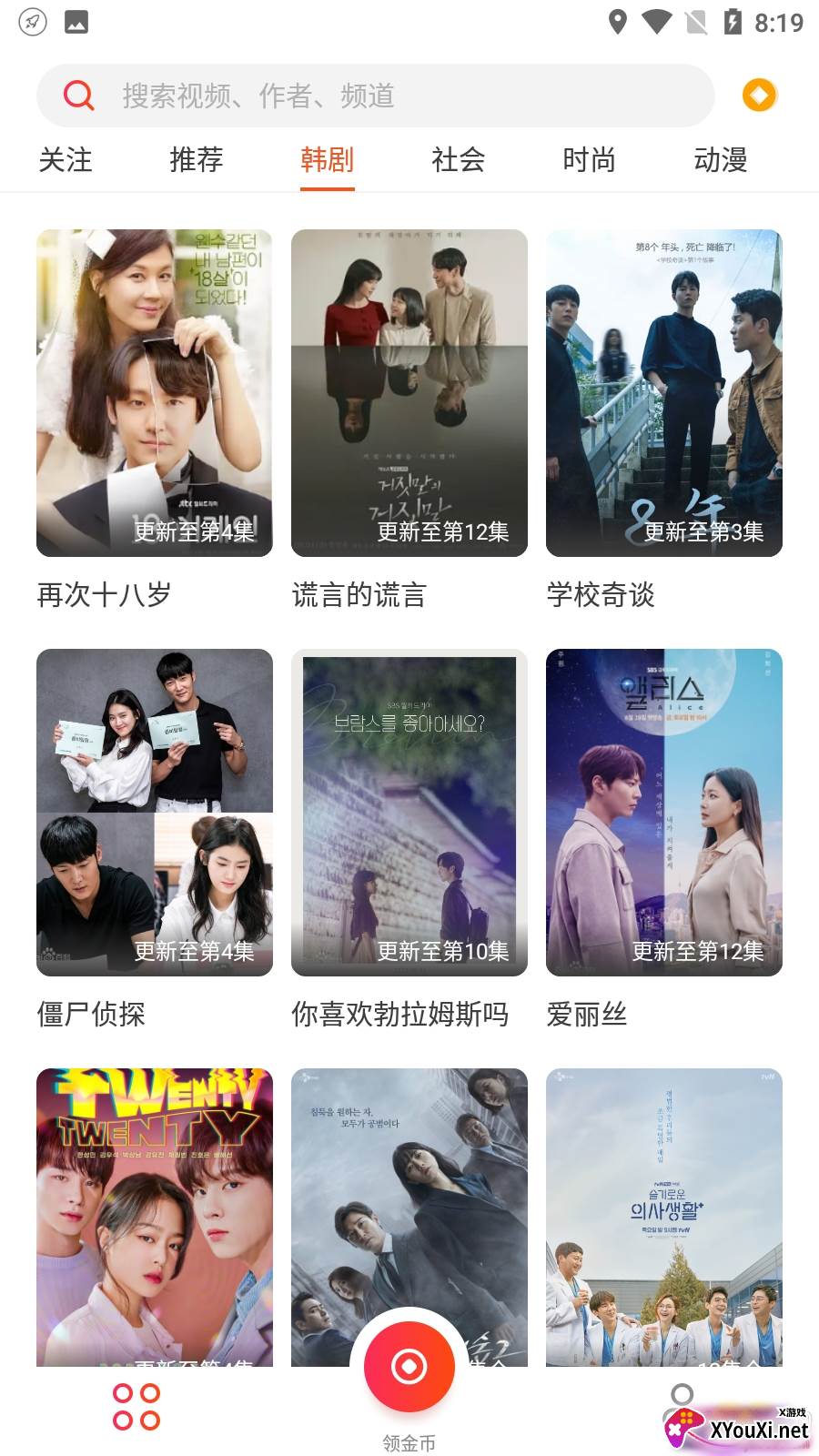Open the drama 谎言的谎言
The image size is (819, 1456).
[409, 393]
